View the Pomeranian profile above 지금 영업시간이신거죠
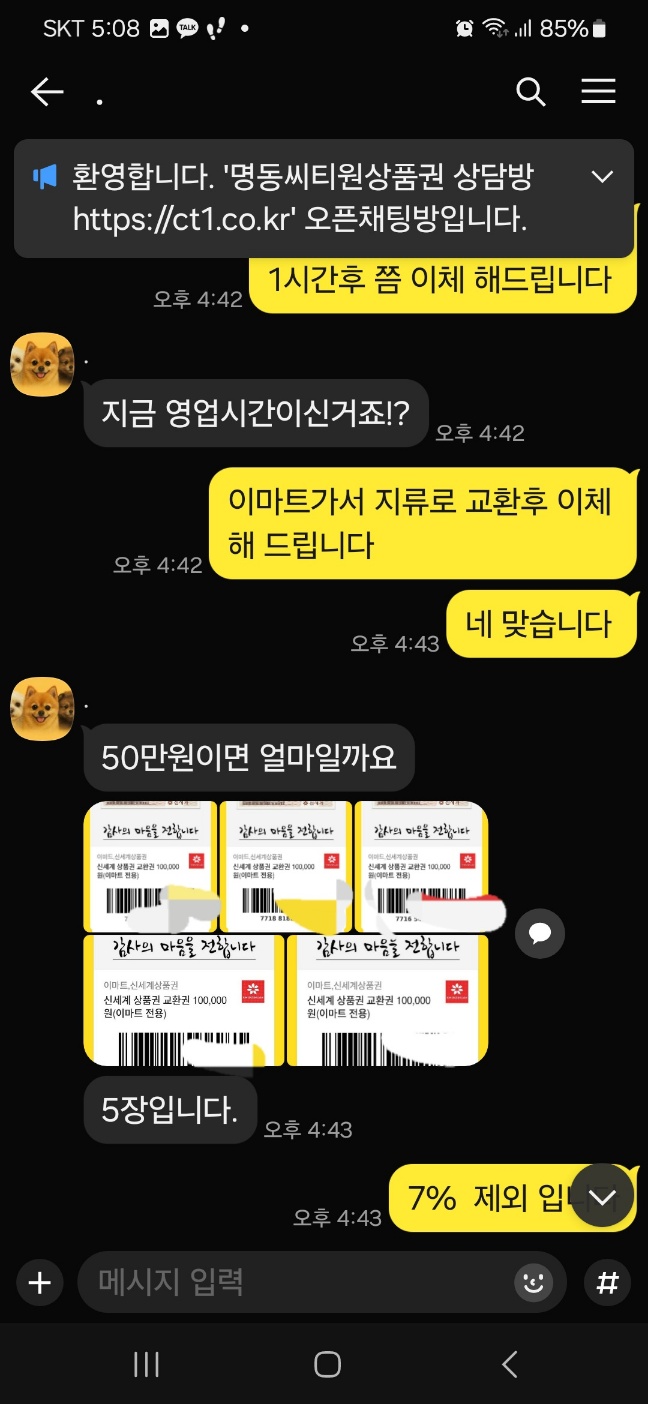 click(42, 364)
